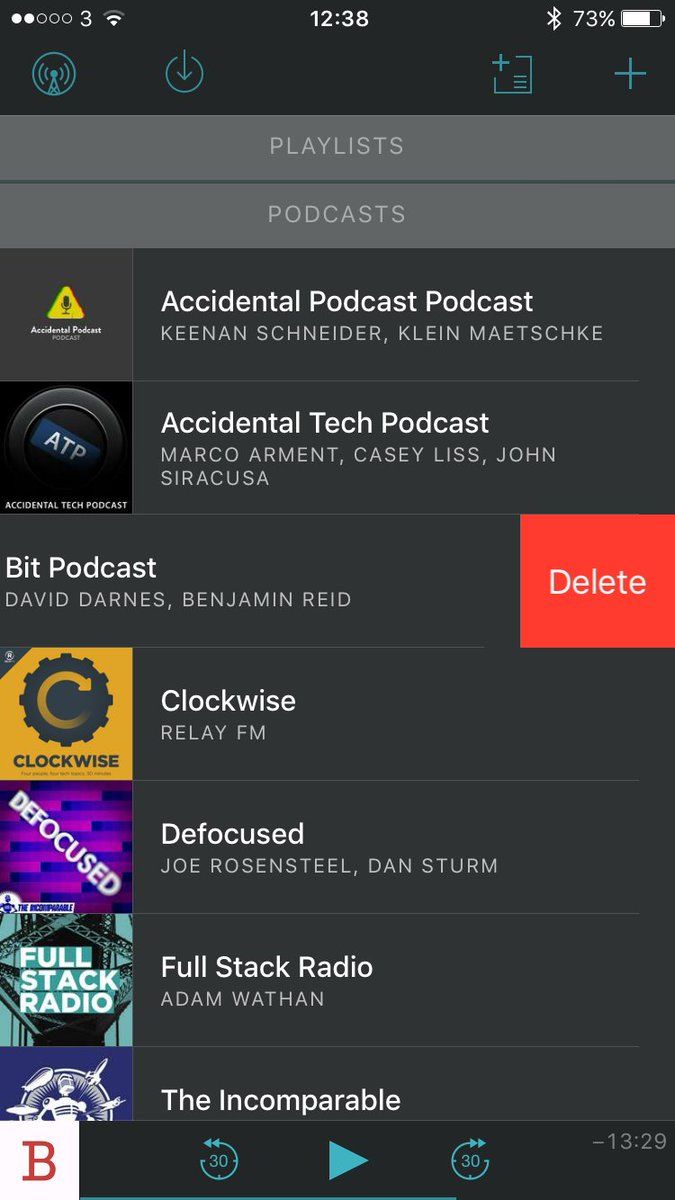Play the current episode
This screenshot has height=1200, width=675.
(348, 1160)
